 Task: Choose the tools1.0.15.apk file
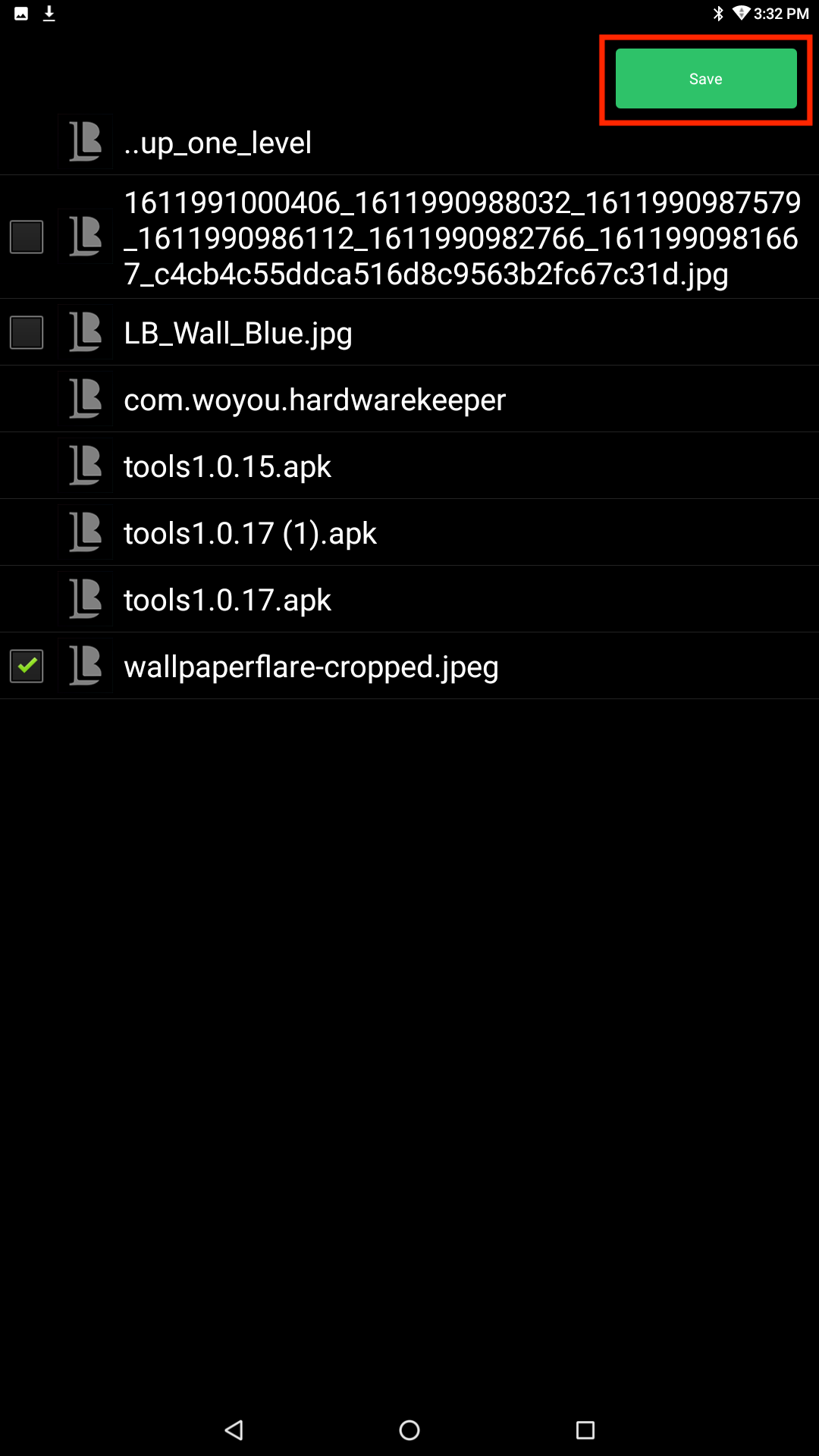pos(227,466)
